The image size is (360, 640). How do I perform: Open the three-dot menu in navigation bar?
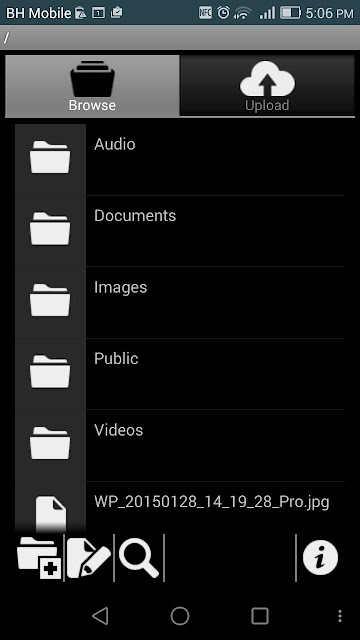tap(340, 616)
